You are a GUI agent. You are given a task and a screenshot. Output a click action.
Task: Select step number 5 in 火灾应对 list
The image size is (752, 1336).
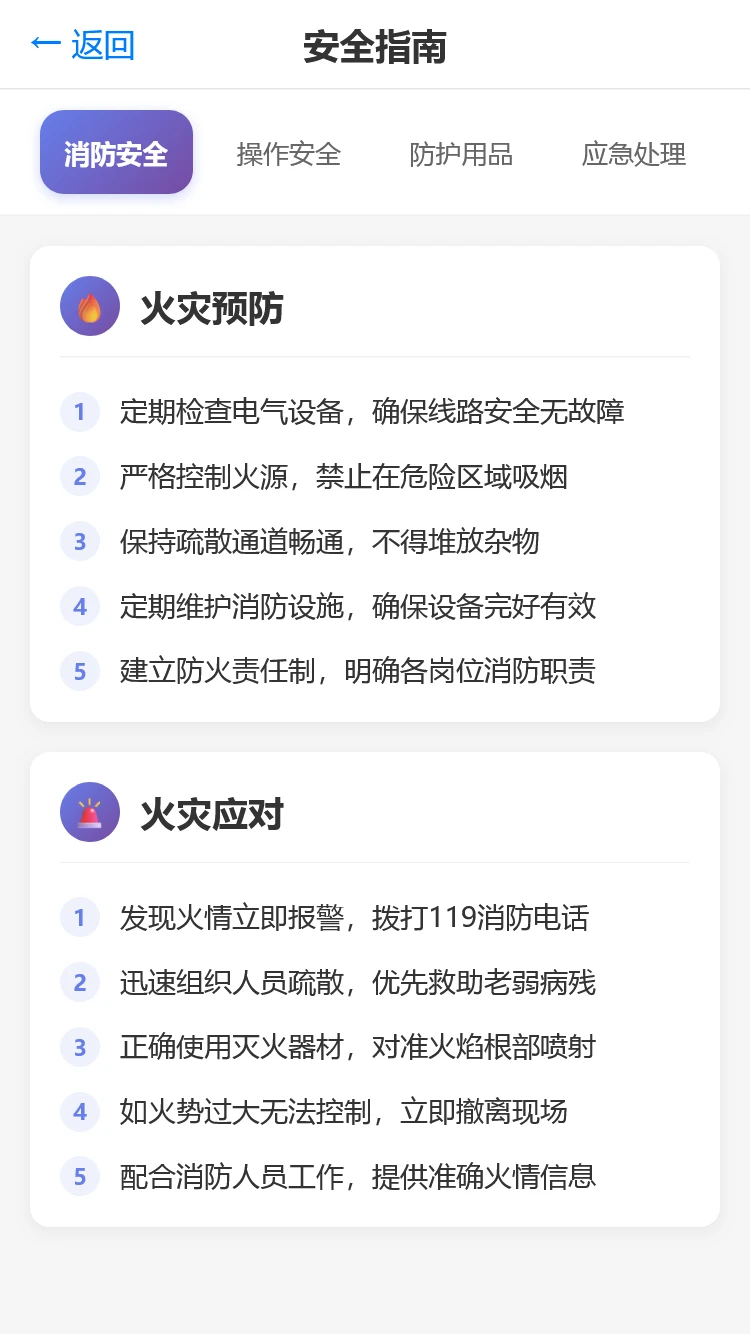pos(79,1177)
